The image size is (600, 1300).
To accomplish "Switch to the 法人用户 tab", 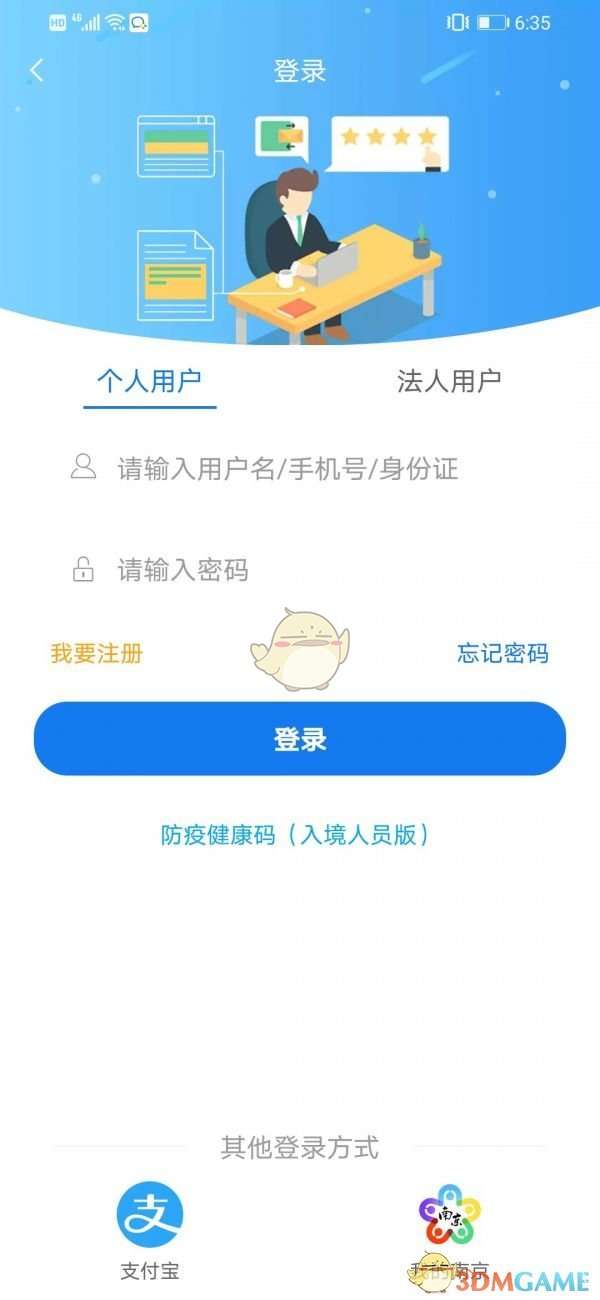I will tap(449, 381).
